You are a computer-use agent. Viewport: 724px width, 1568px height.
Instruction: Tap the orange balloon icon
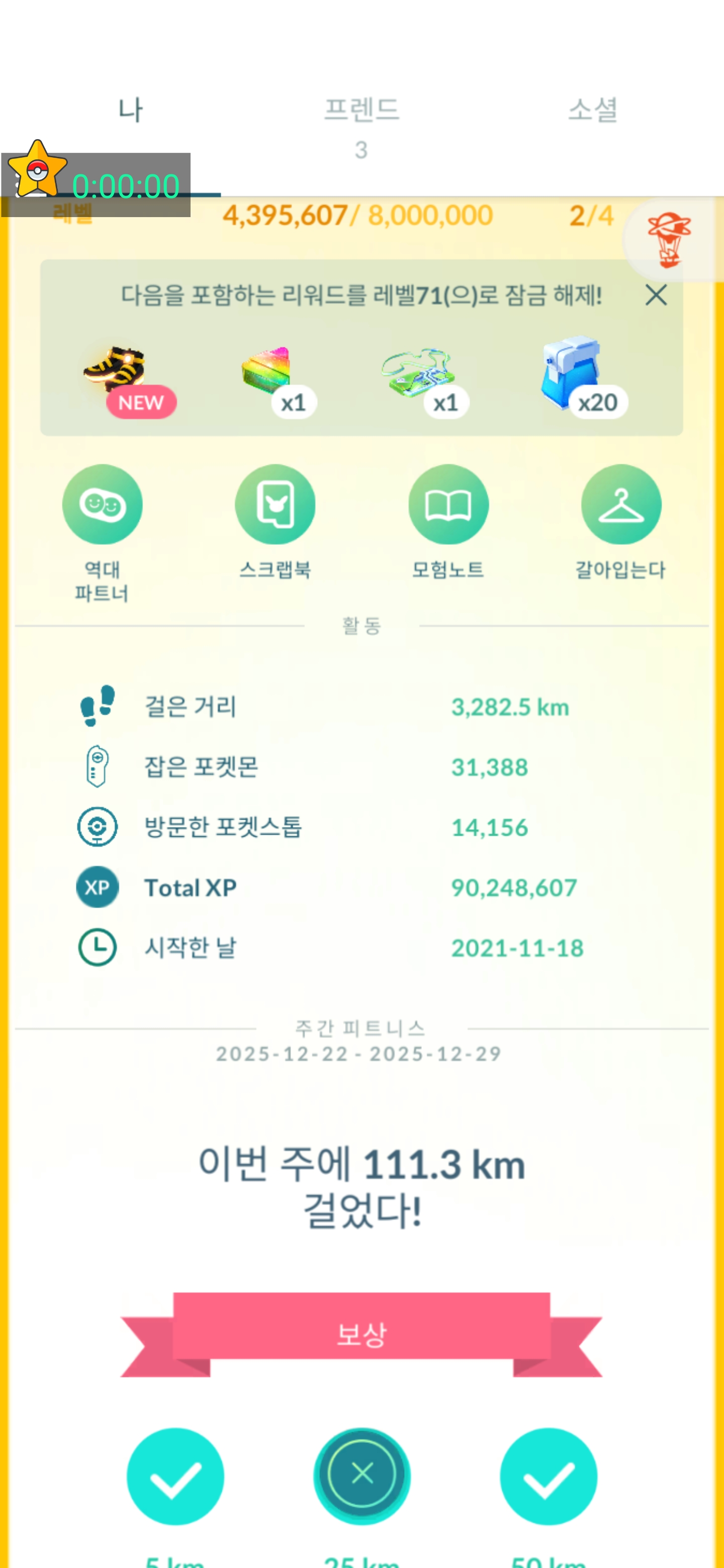pos(669,240)
